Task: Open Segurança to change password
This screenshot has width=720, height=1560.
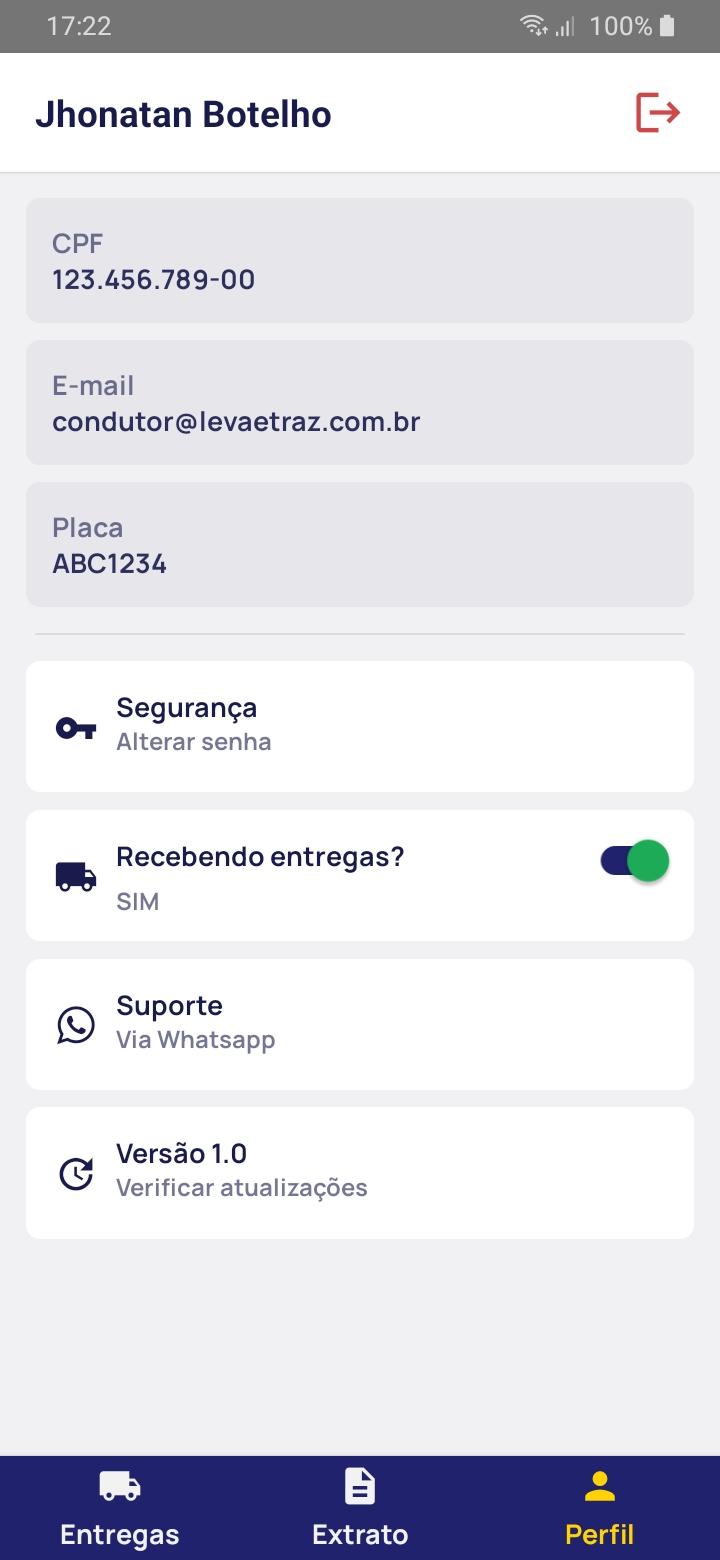Action: [x=360, y=726]
